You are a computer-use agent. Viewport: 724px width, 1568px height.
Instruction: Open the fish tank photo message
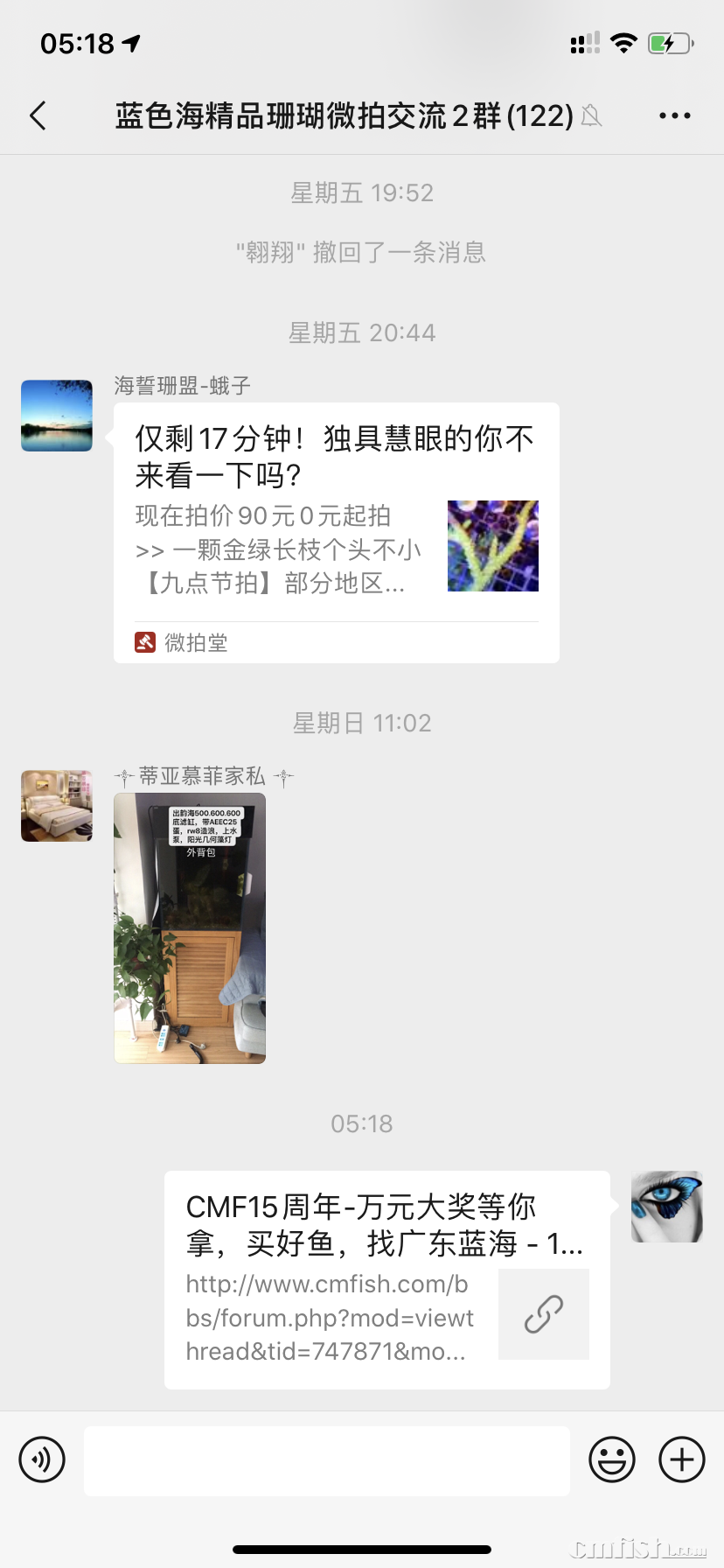pyautogui.click(x=189, y=929)
